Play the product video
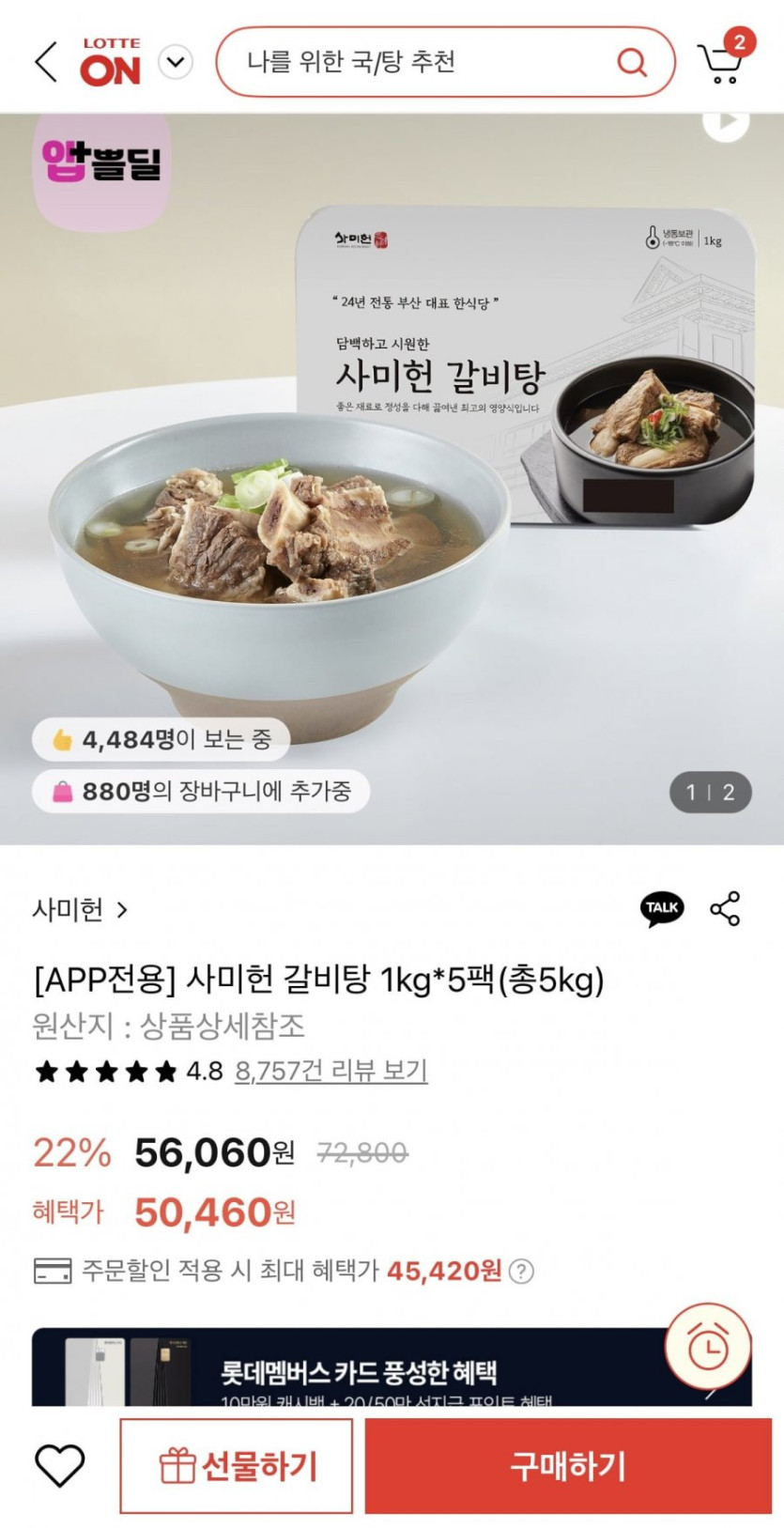The height and width of the screenshot is (1528, 784). coord(726,122)
